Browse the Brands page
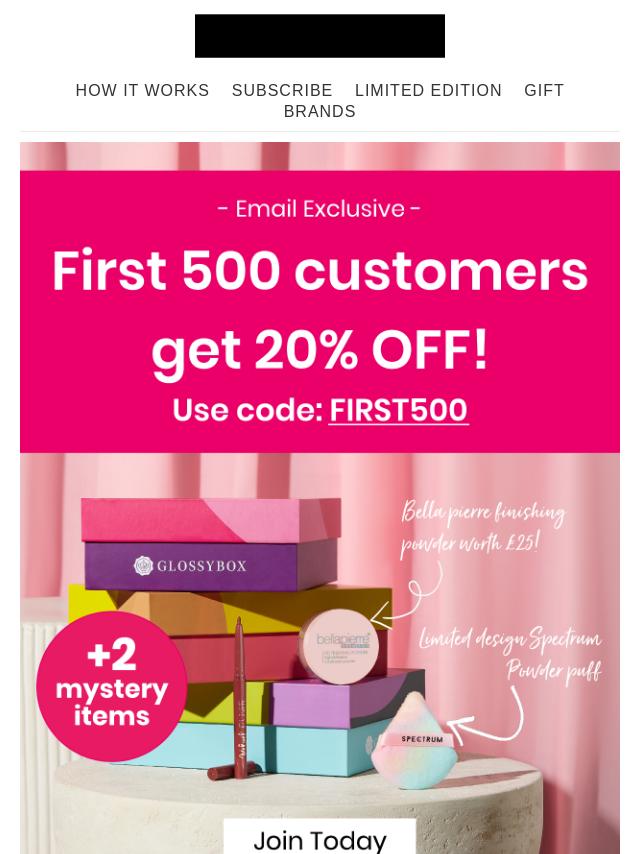 pyautogui.click(x=320, y=112)
